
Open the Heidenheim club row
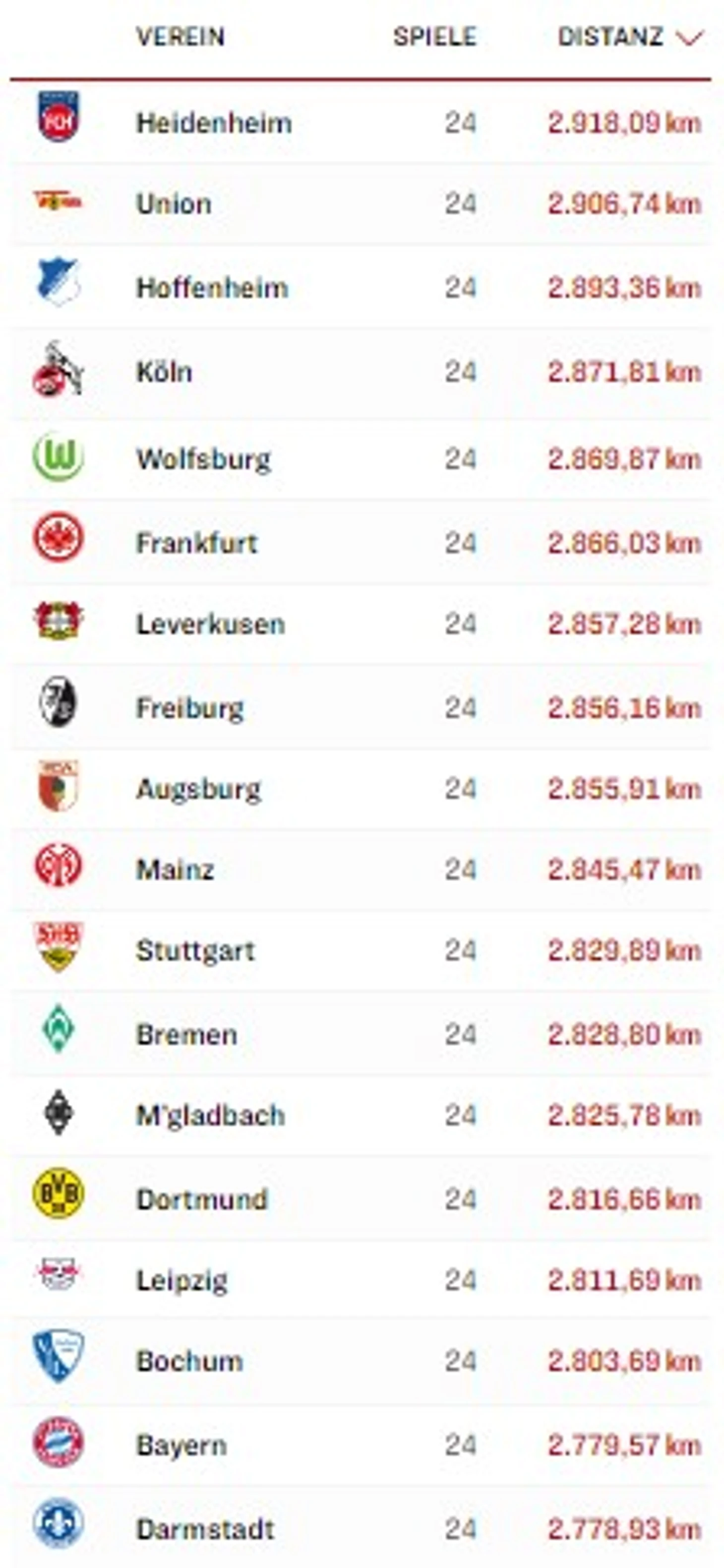pyautogui.click(x=361, y=122)
